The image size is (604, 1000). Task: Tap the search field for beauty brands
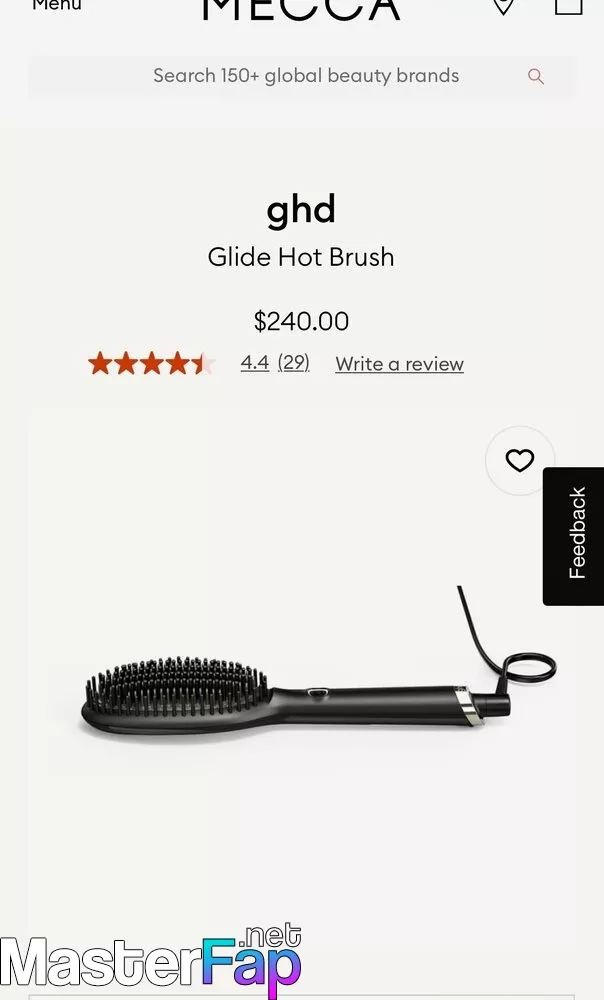tap(302, 77)
